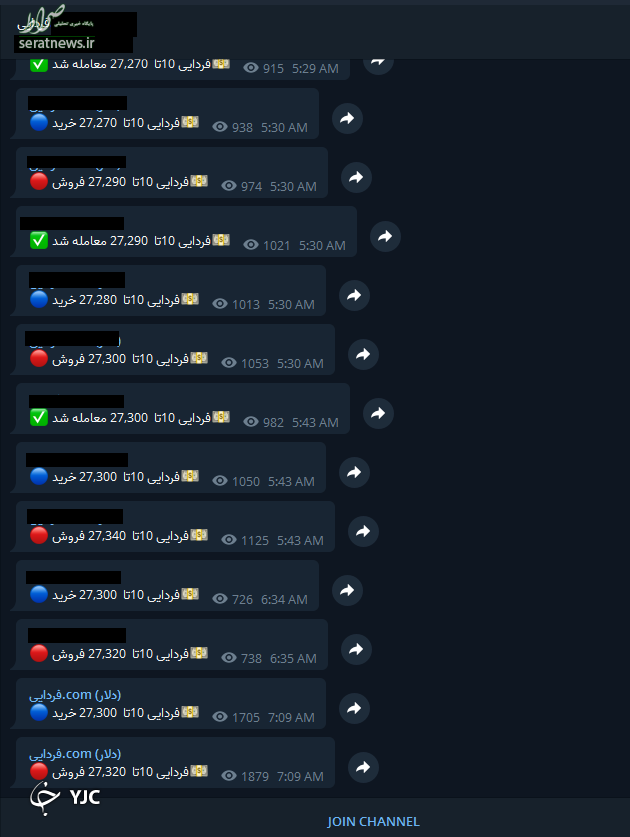Join the channel
Screen dimensions: 630x837
[373, 821]
